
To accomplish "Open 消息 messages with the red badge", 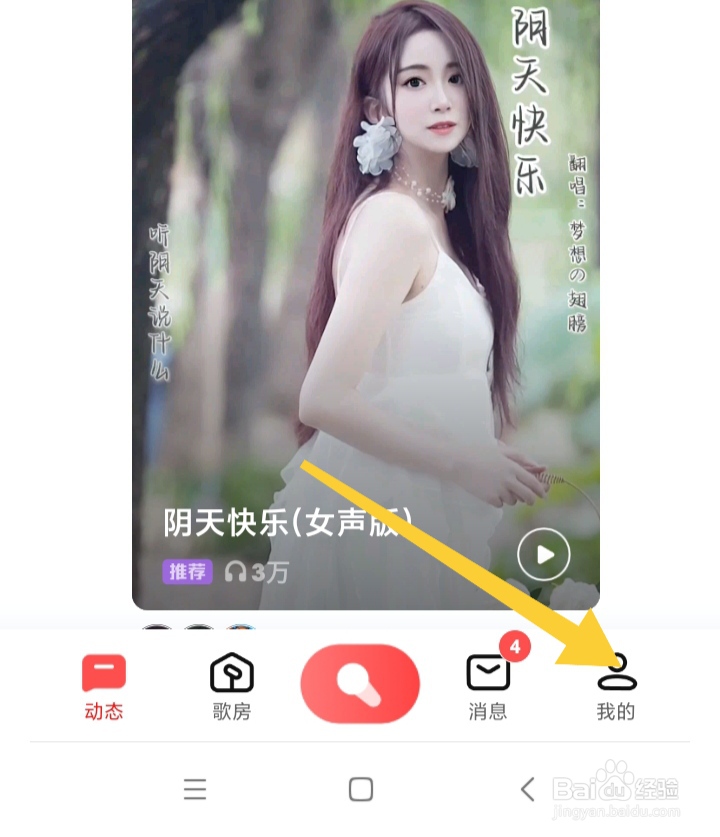I will (487, 674).
